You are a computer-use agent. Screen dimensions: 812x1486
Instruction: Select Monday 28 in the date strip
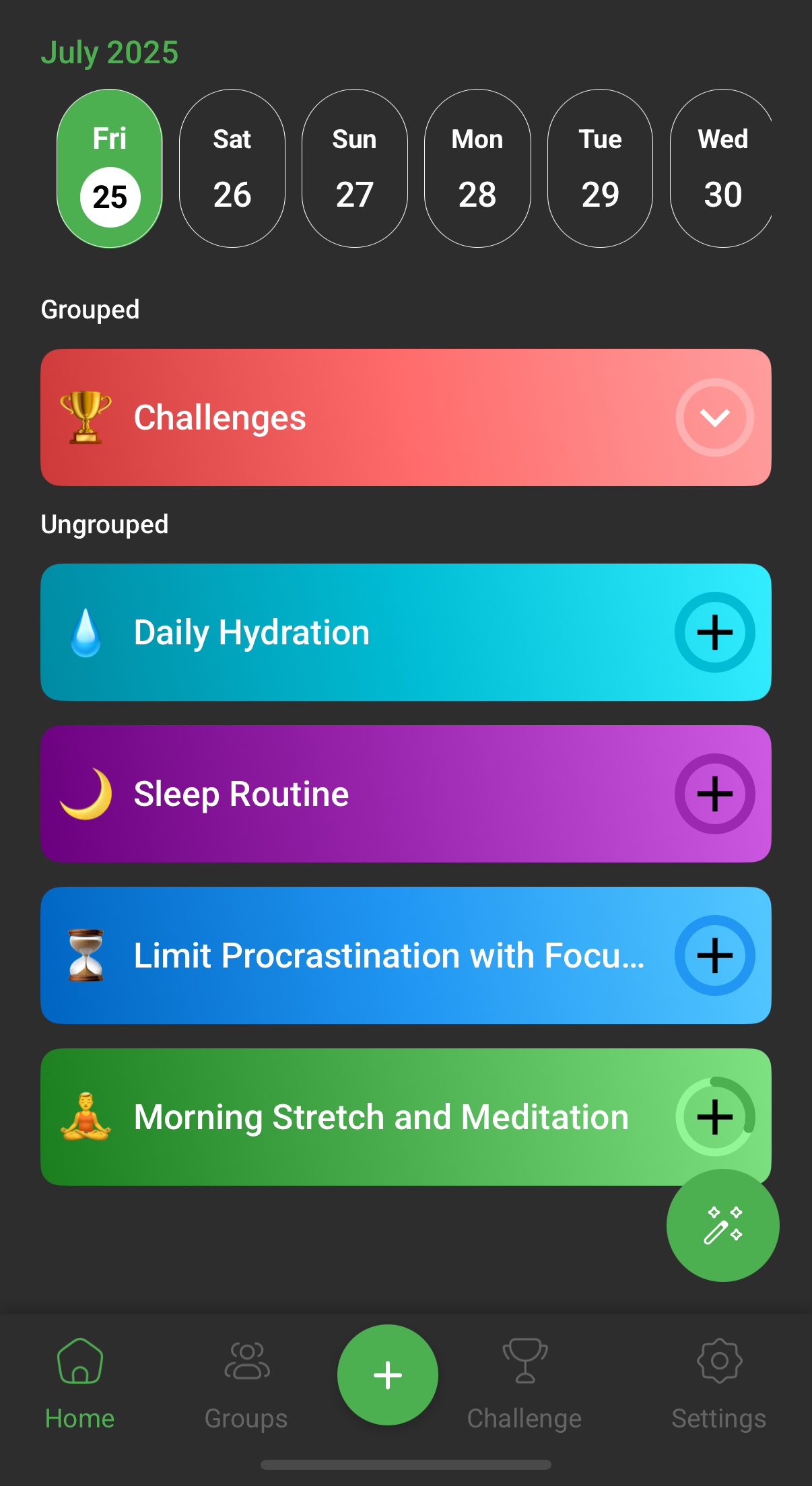(x=477, y=168)
